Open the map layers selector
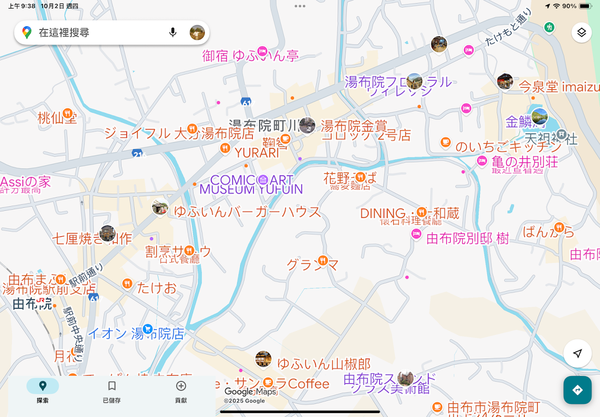 [578, 32]
